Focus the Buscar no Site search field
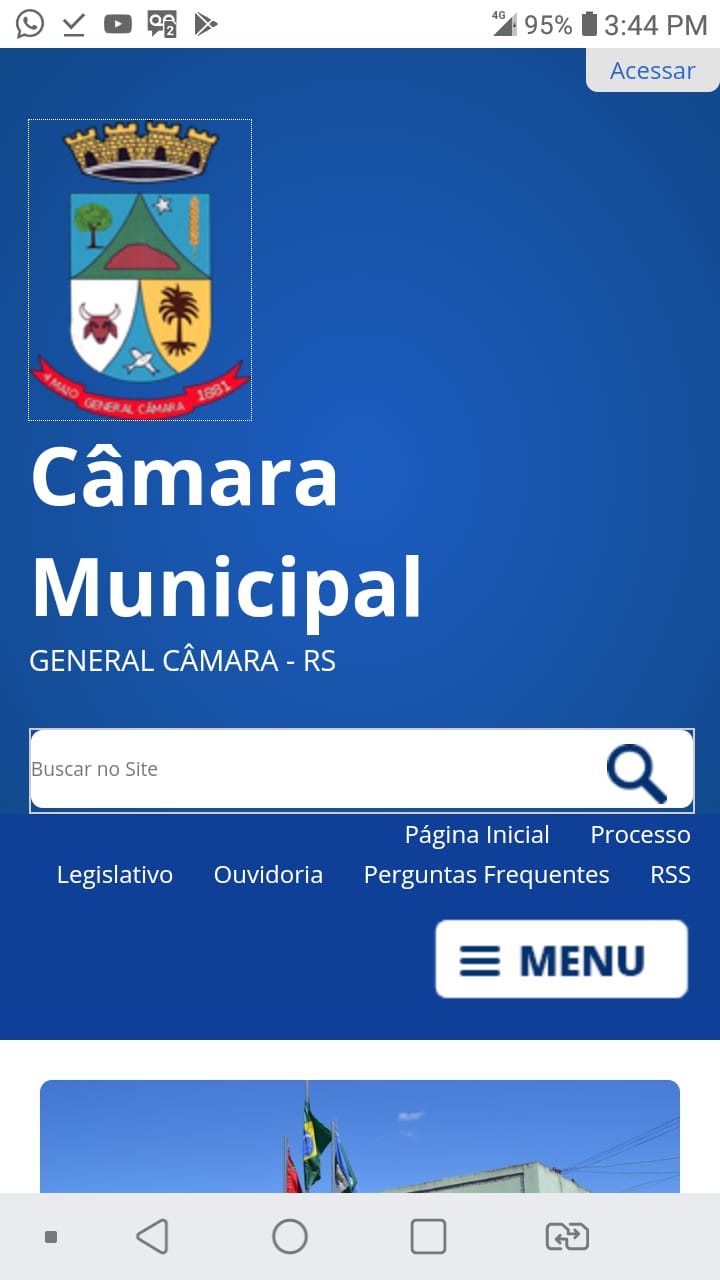 (300, 769)
